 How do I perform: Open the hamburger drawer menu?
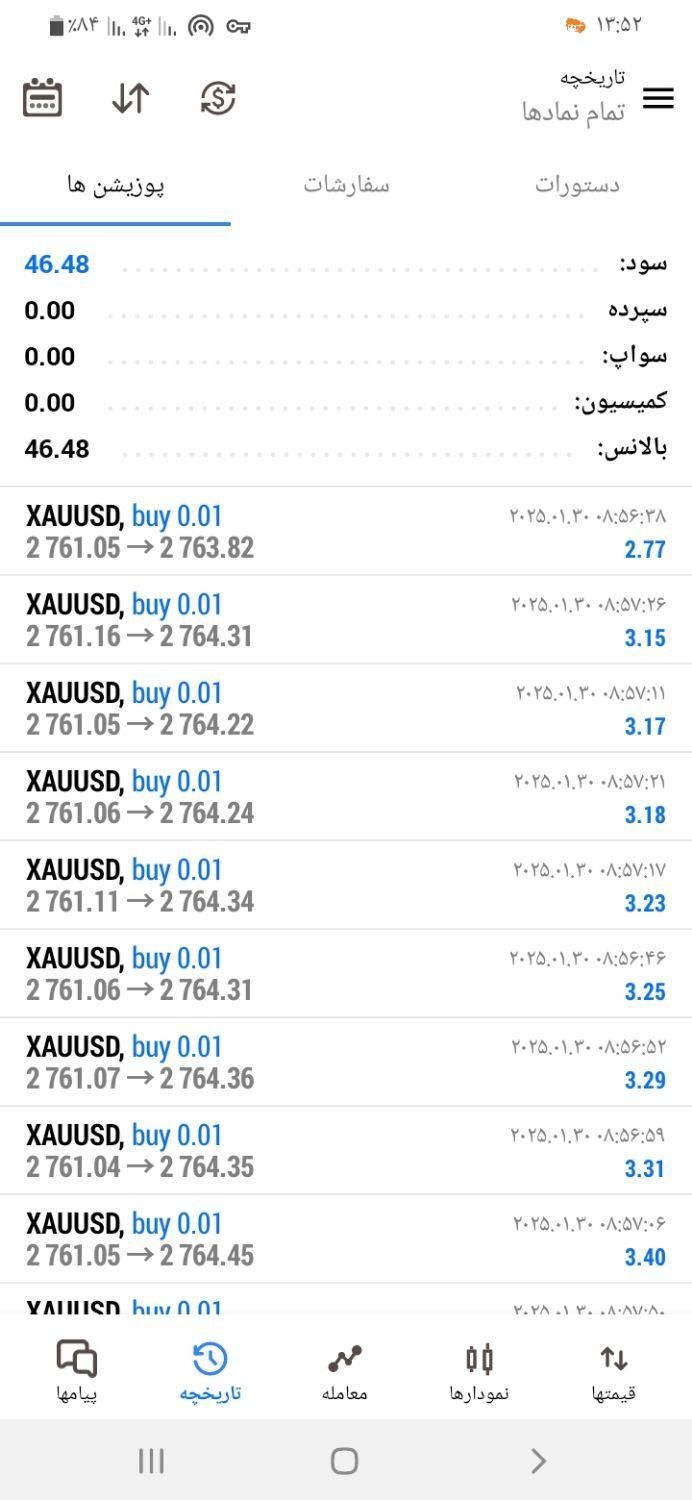[x=657, y=98]
